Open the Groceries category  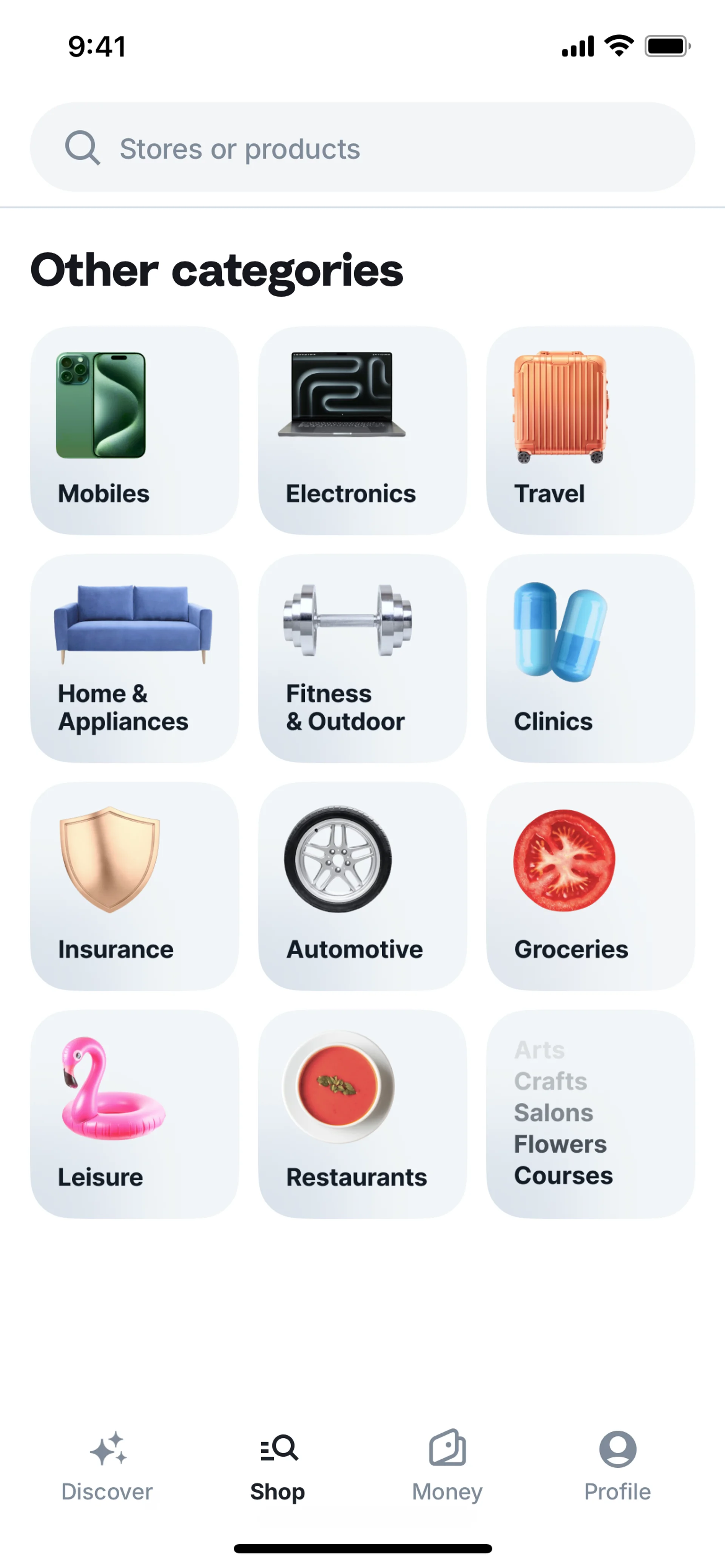590,886
